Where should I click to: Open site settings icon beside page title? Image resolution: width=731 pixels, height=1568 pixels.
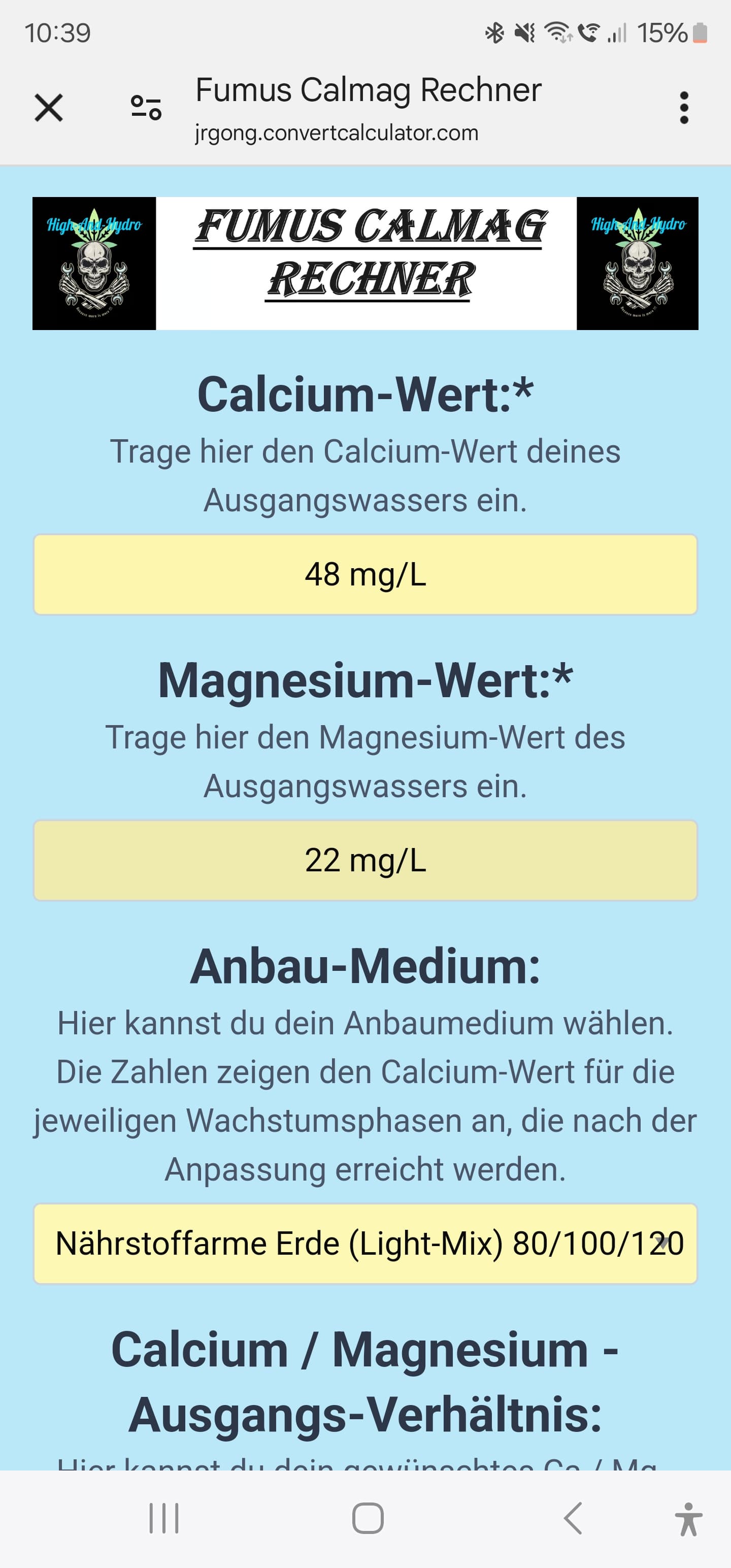(146, 108)
